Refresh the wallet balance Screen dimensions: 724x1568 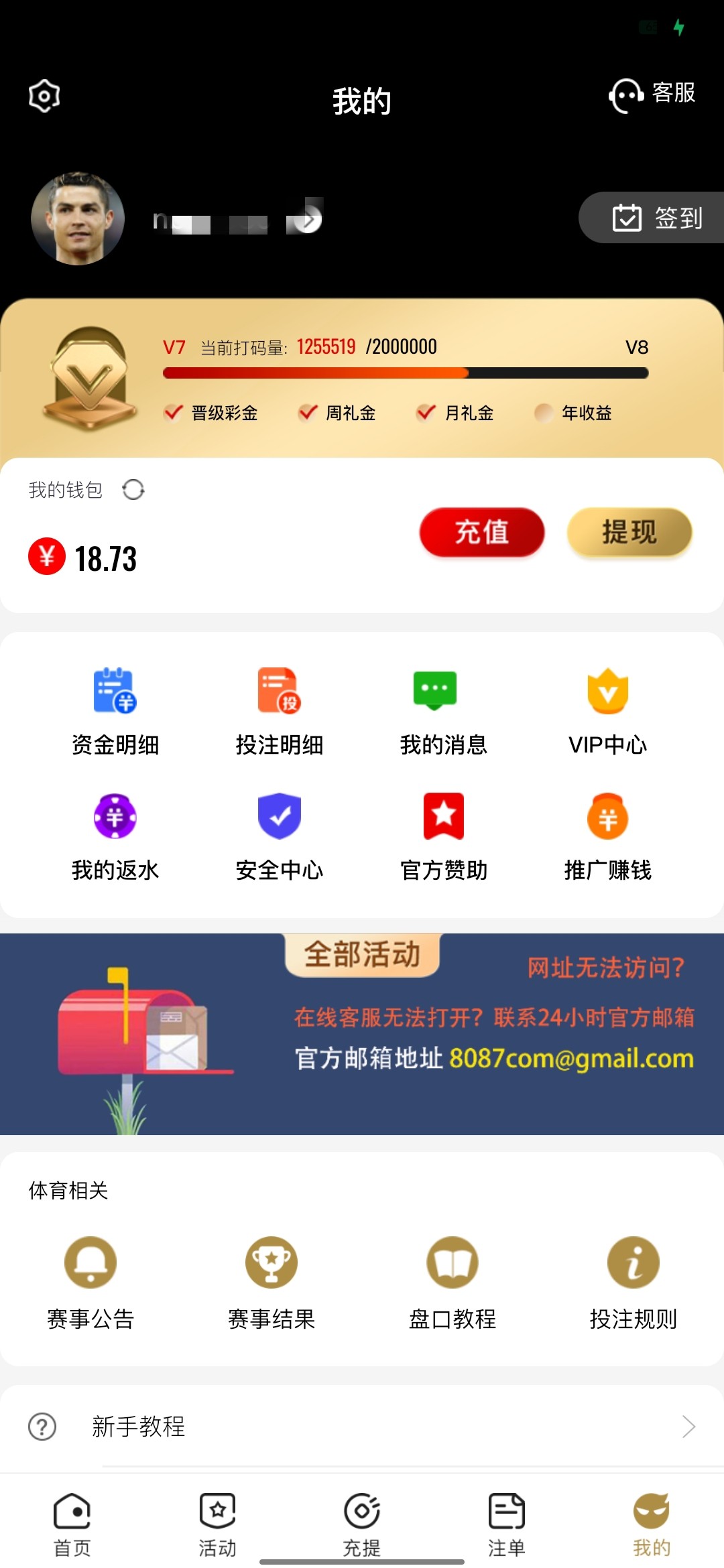133,490
